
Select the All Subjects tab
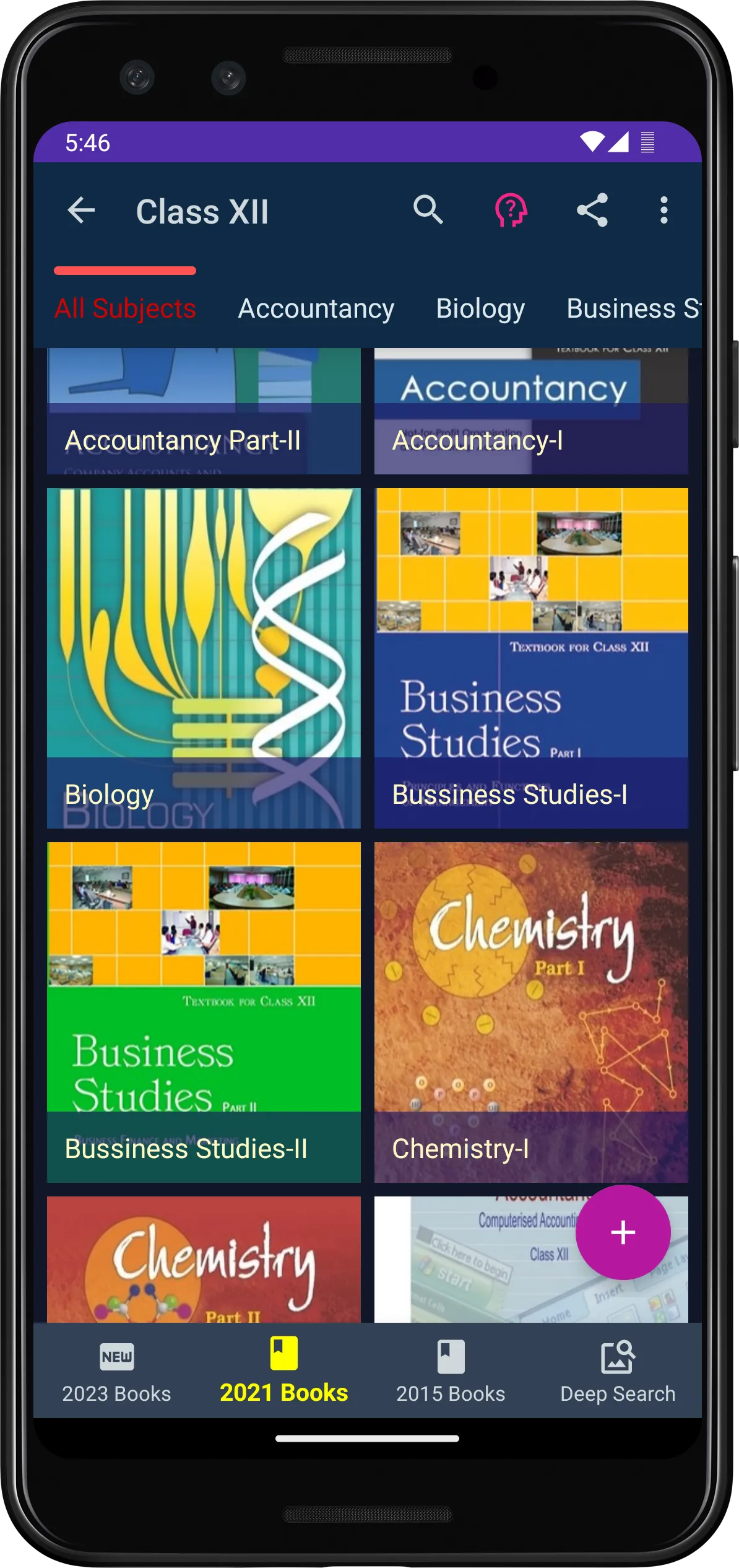pos(125,308)
